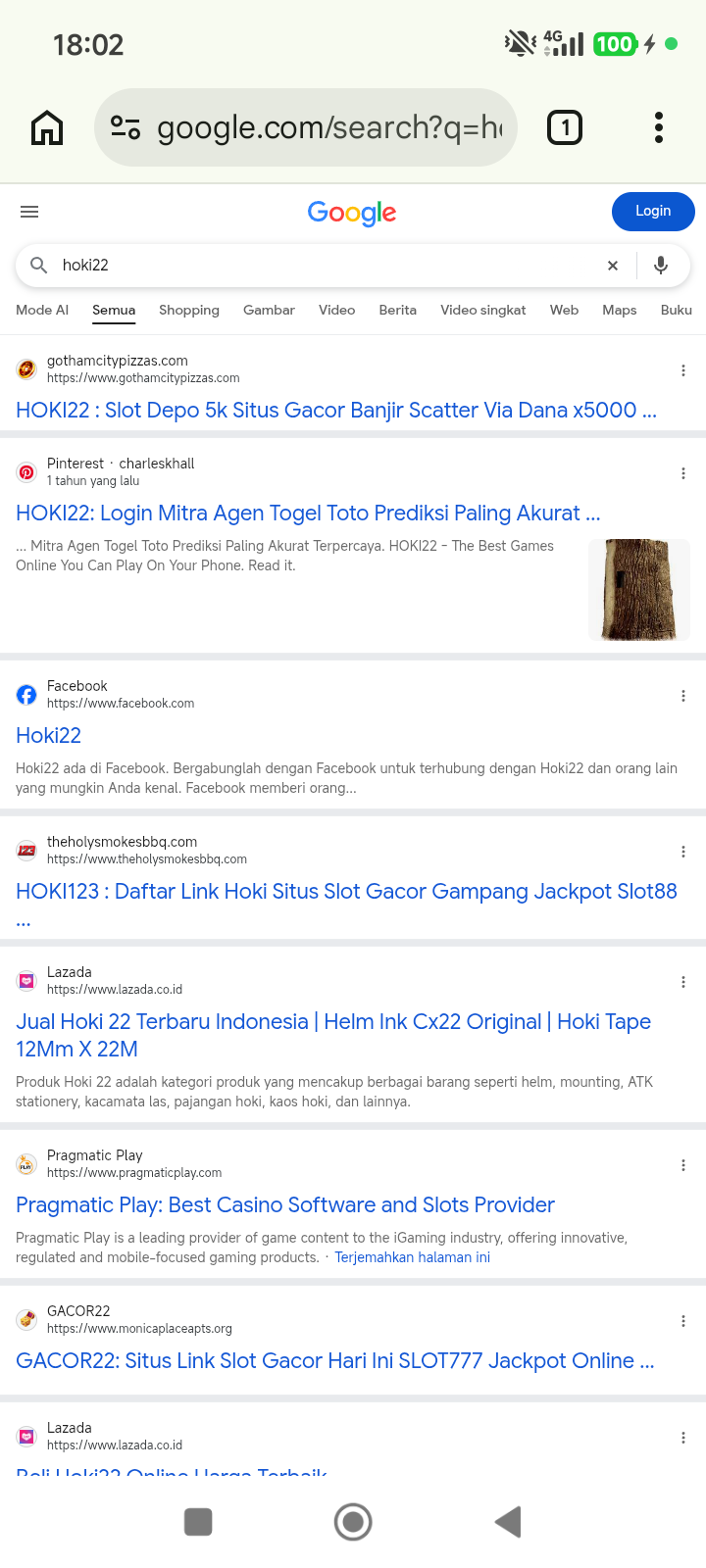706x1568 pixels.
Task: Select the Berita tab
Action: click(x=397, y=310)
